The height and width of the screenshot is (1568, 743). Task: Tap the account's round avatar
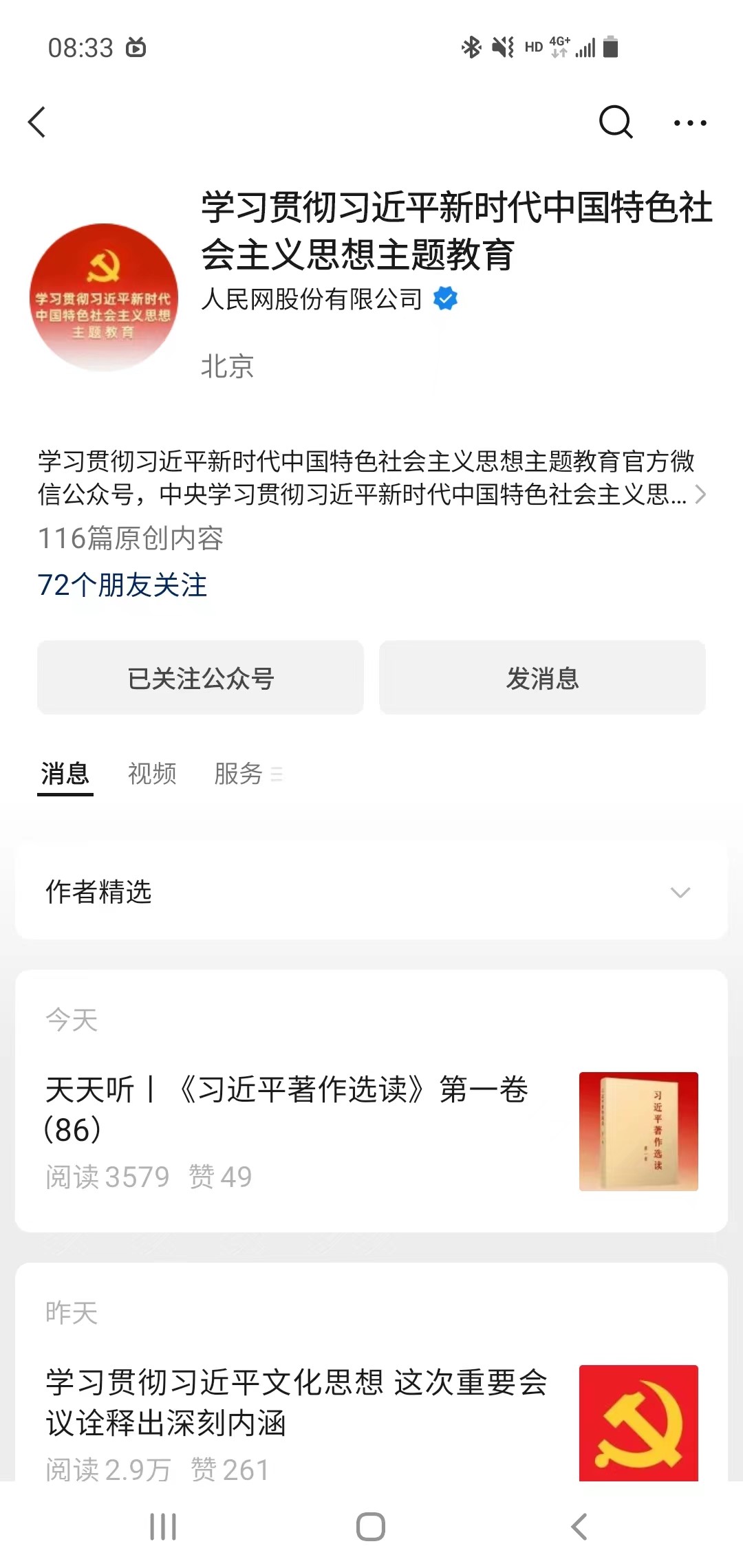pos(104,297)
